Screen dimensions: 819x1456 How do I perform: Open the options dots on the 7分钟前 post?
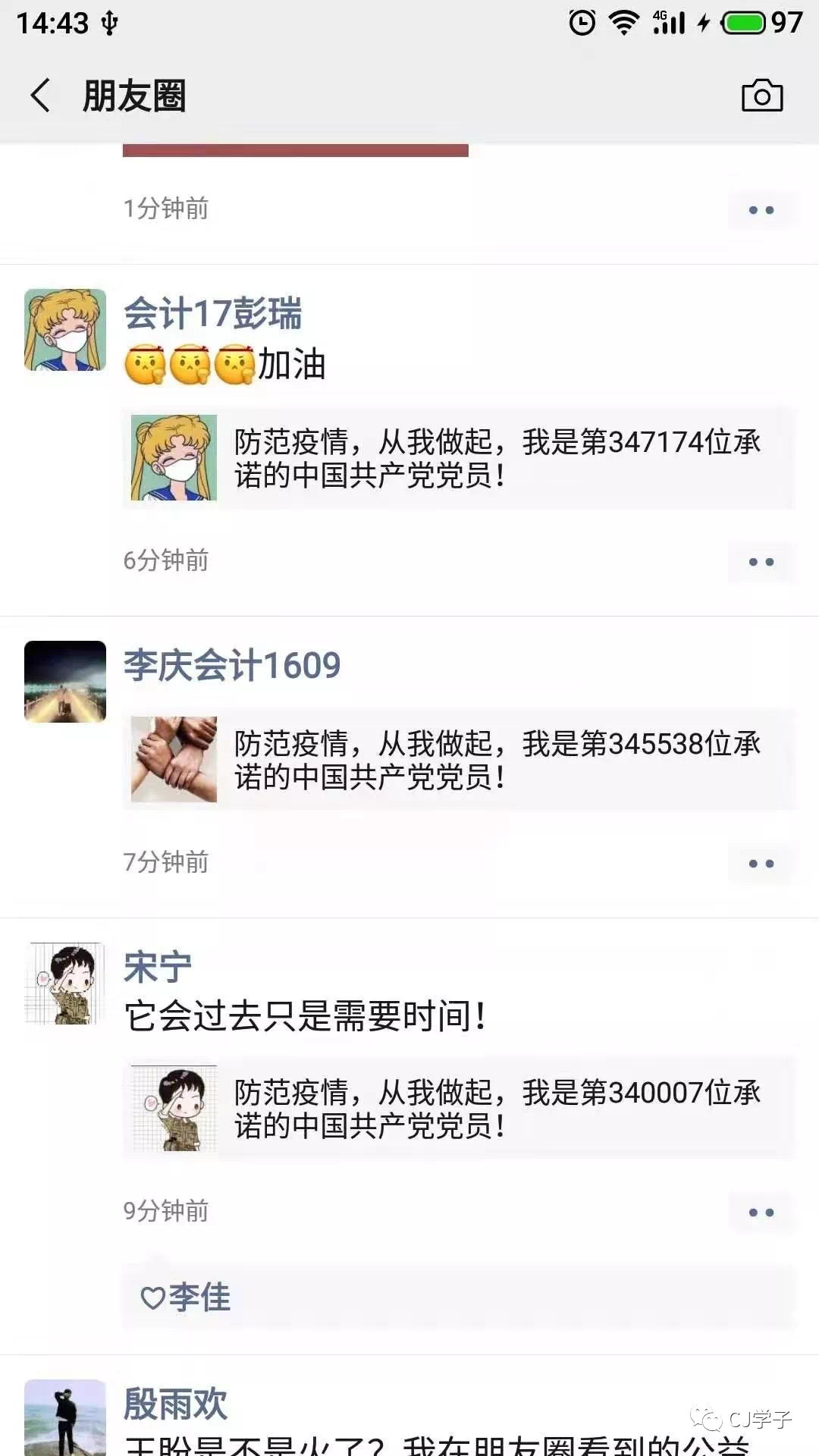click(761, 864)
